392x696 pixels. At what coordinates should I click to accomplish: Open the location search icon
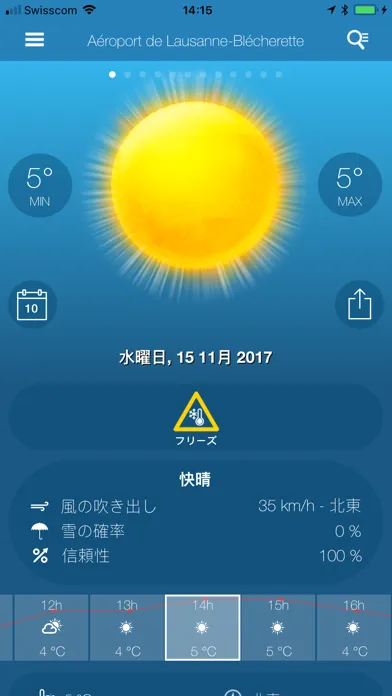tap(358, 40)
